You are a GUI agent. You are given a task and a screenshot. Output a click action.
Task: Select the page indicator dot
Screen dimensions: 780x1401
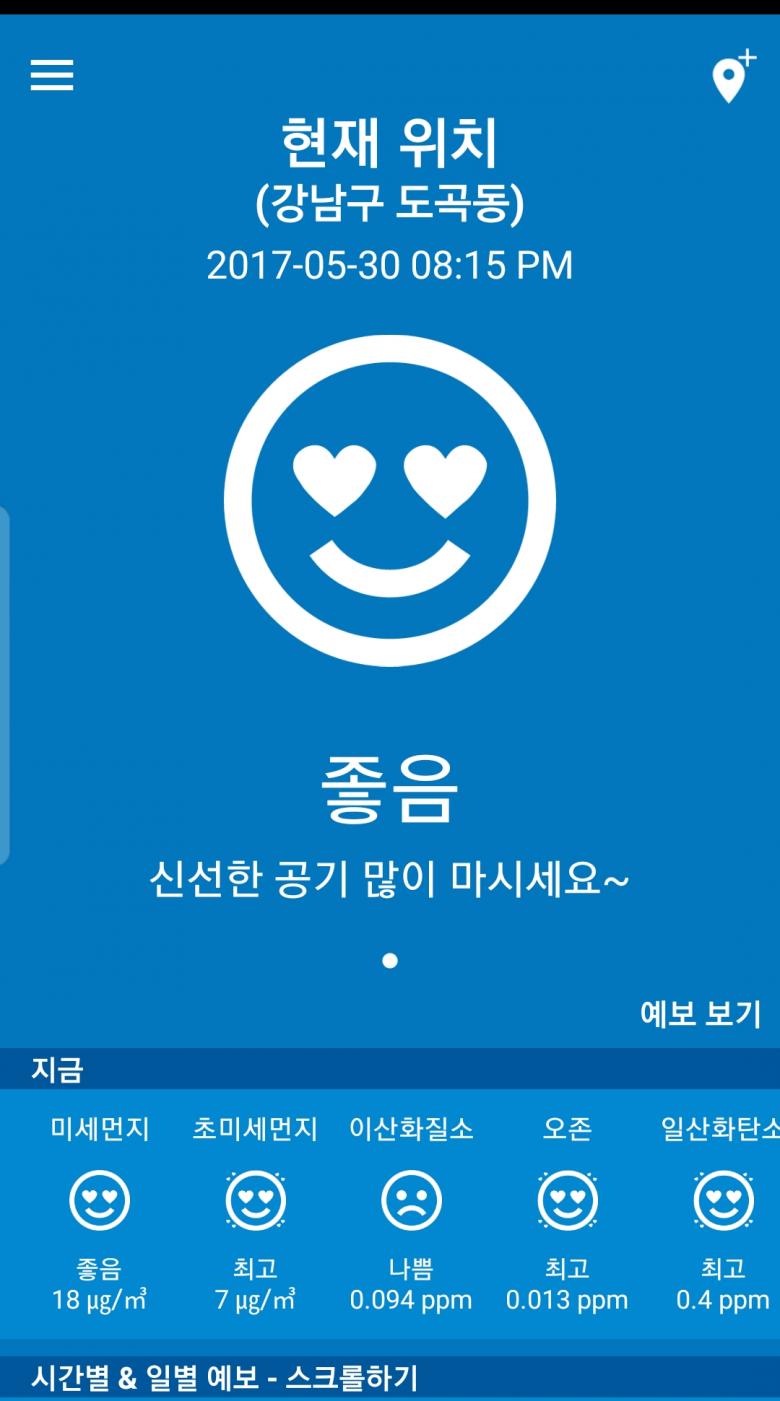point(390,961)
